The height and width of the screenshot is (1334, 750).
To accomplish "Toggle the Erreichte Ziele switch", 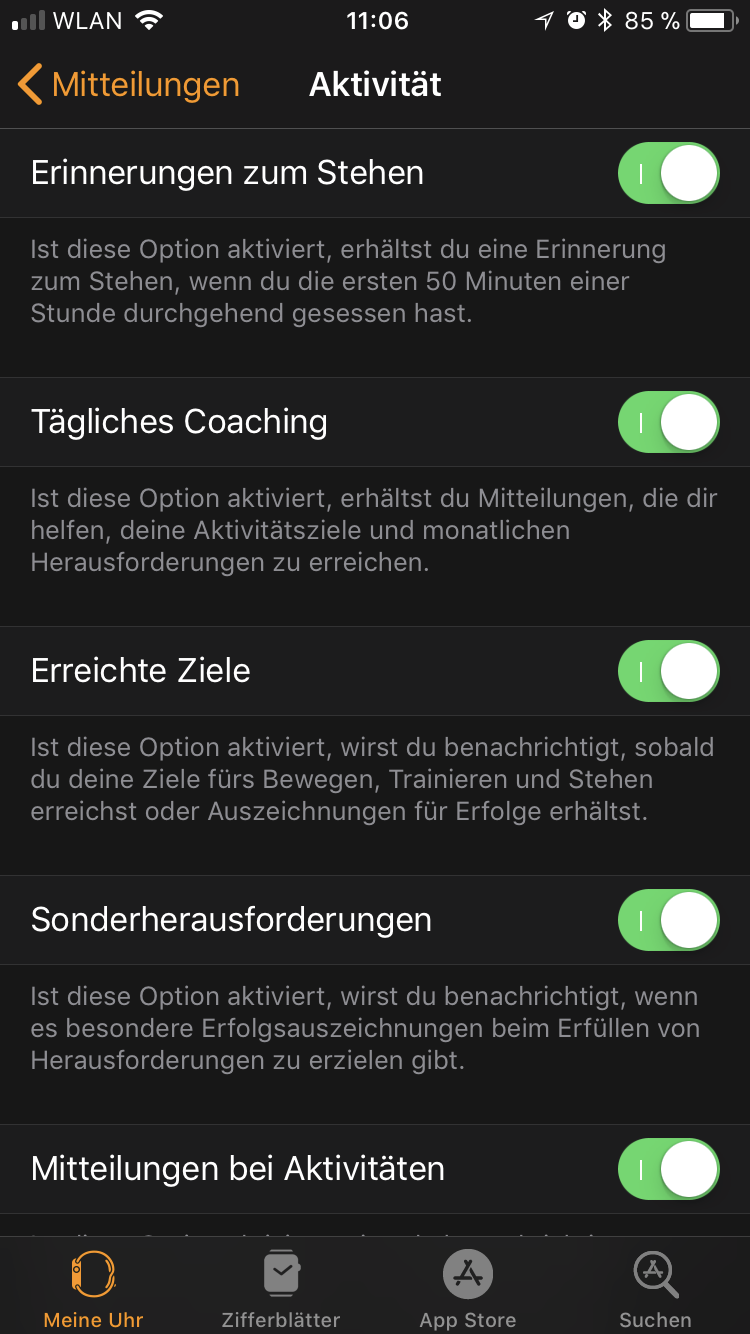I will 668,671.
